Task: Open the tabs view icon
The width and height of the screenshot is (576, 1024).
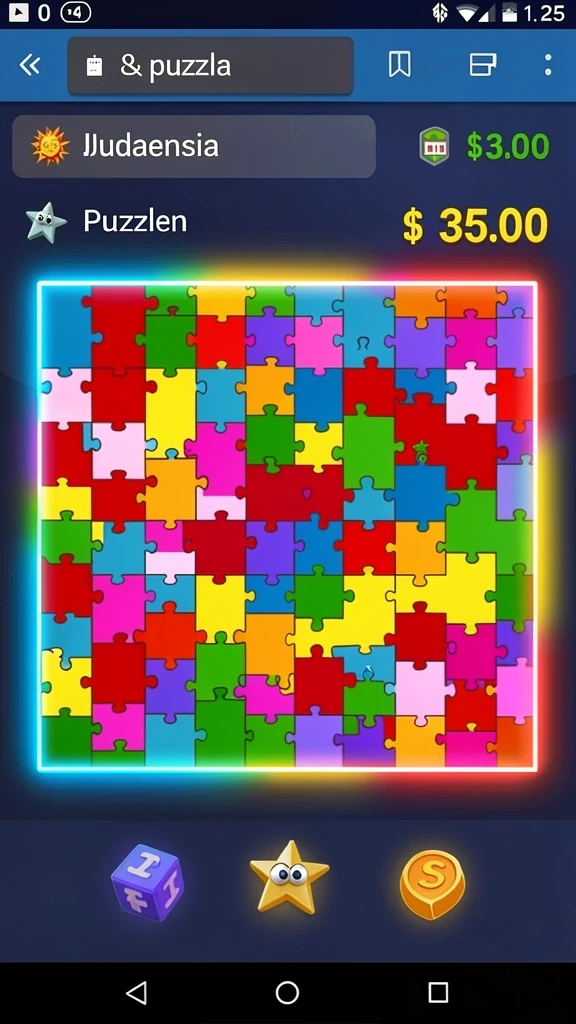Action: (483, 65)
